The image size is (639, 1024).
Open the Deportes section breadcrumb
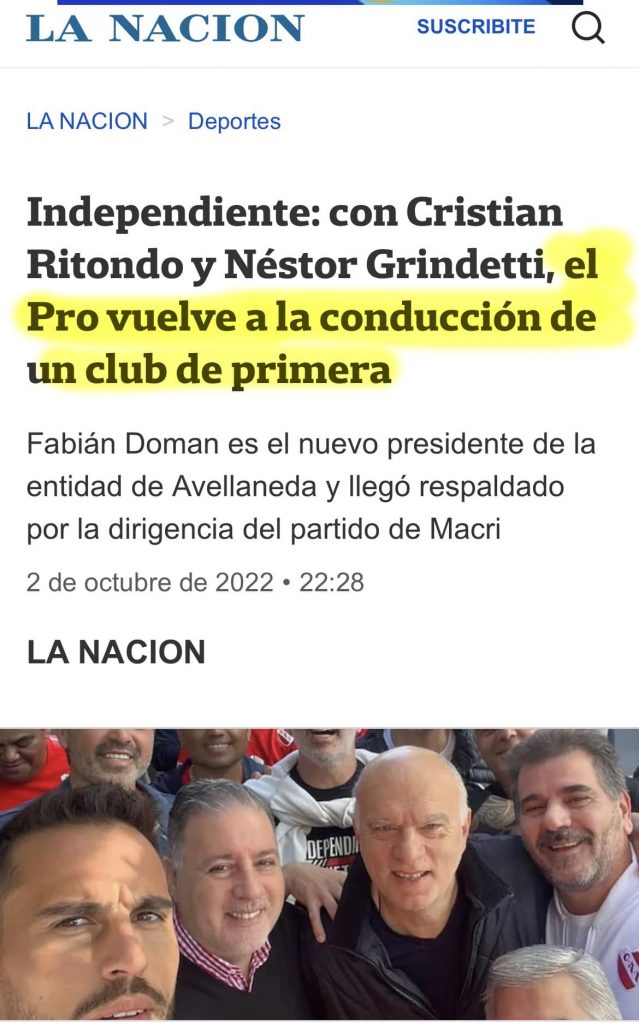234,122
